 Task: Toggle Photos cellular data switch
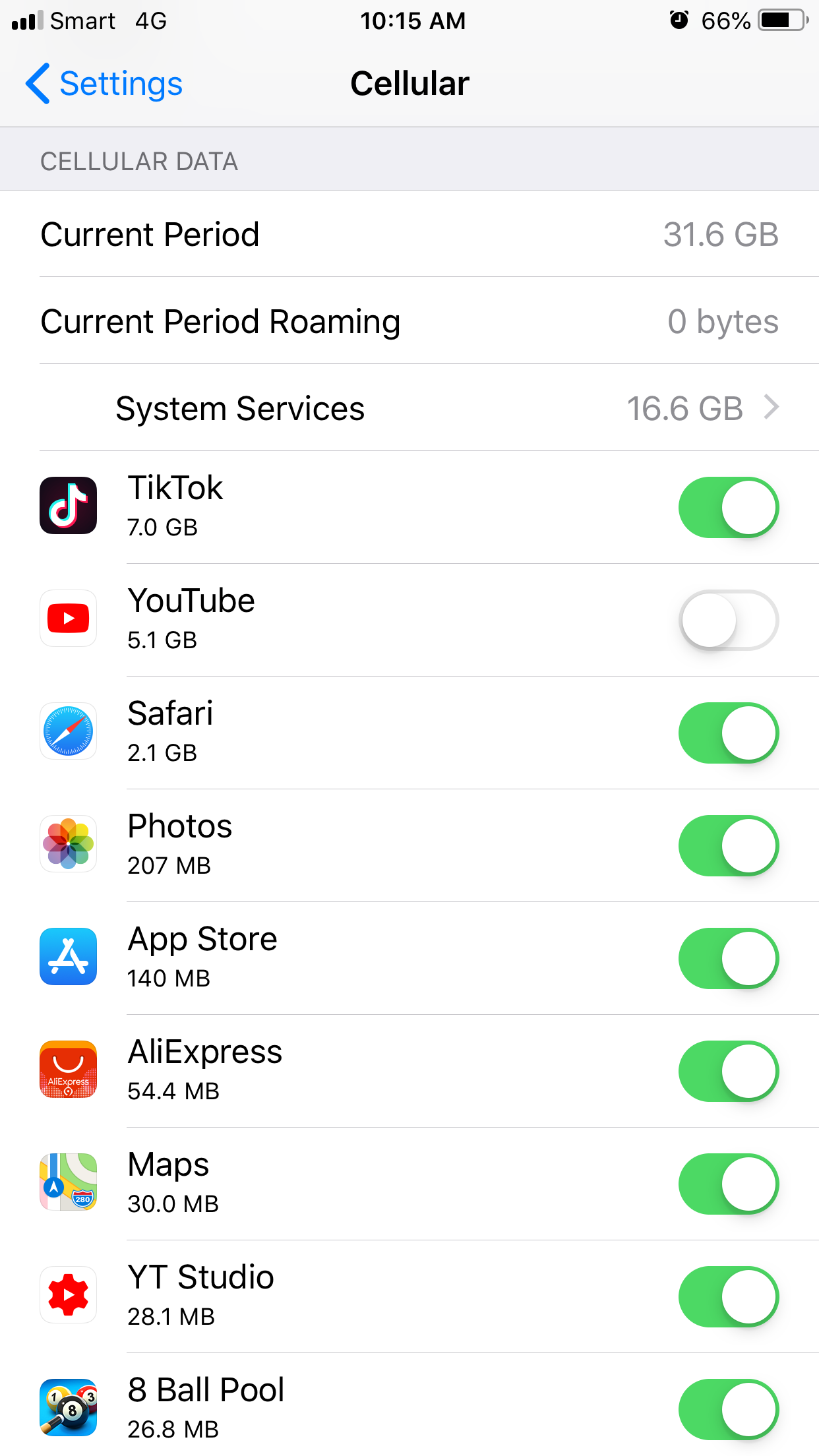pos(729,845)
